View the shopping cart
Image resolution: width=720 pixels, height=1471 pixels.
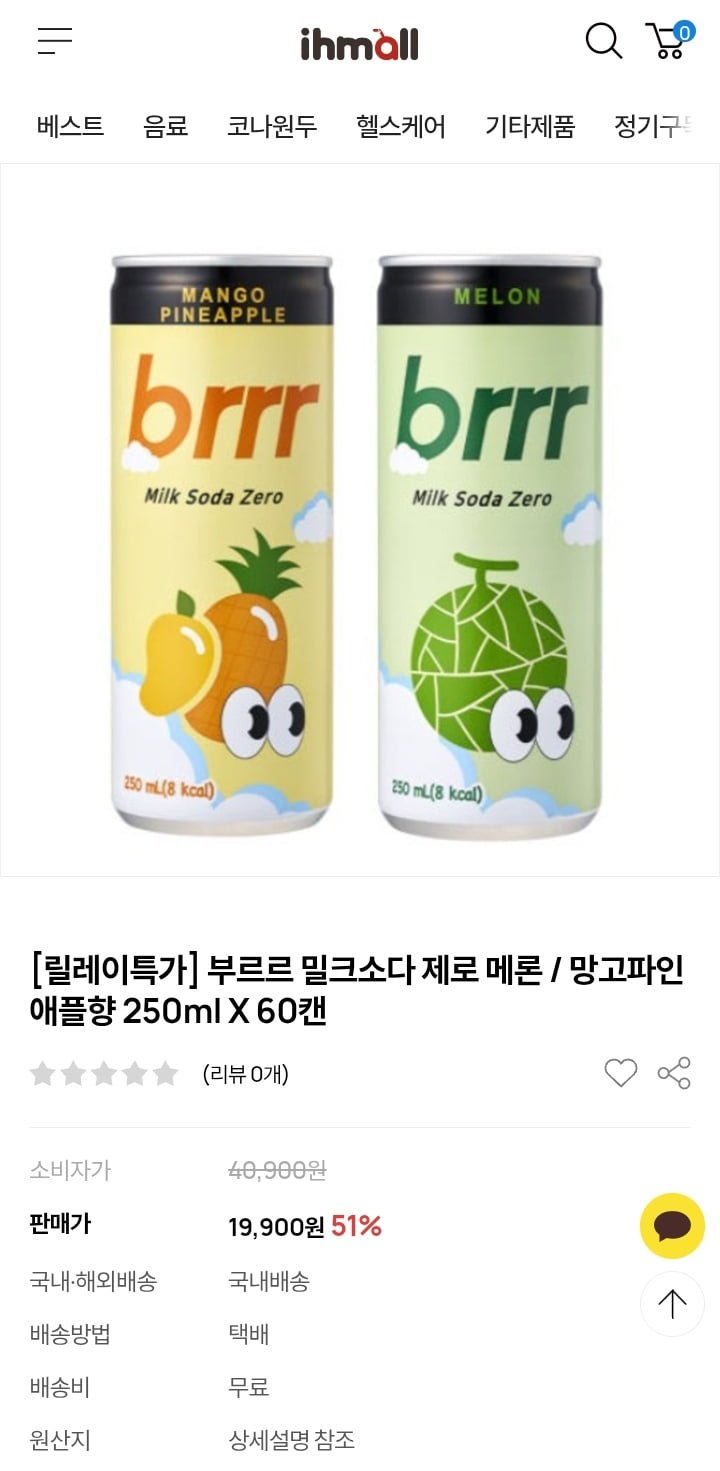pos(667,41)
